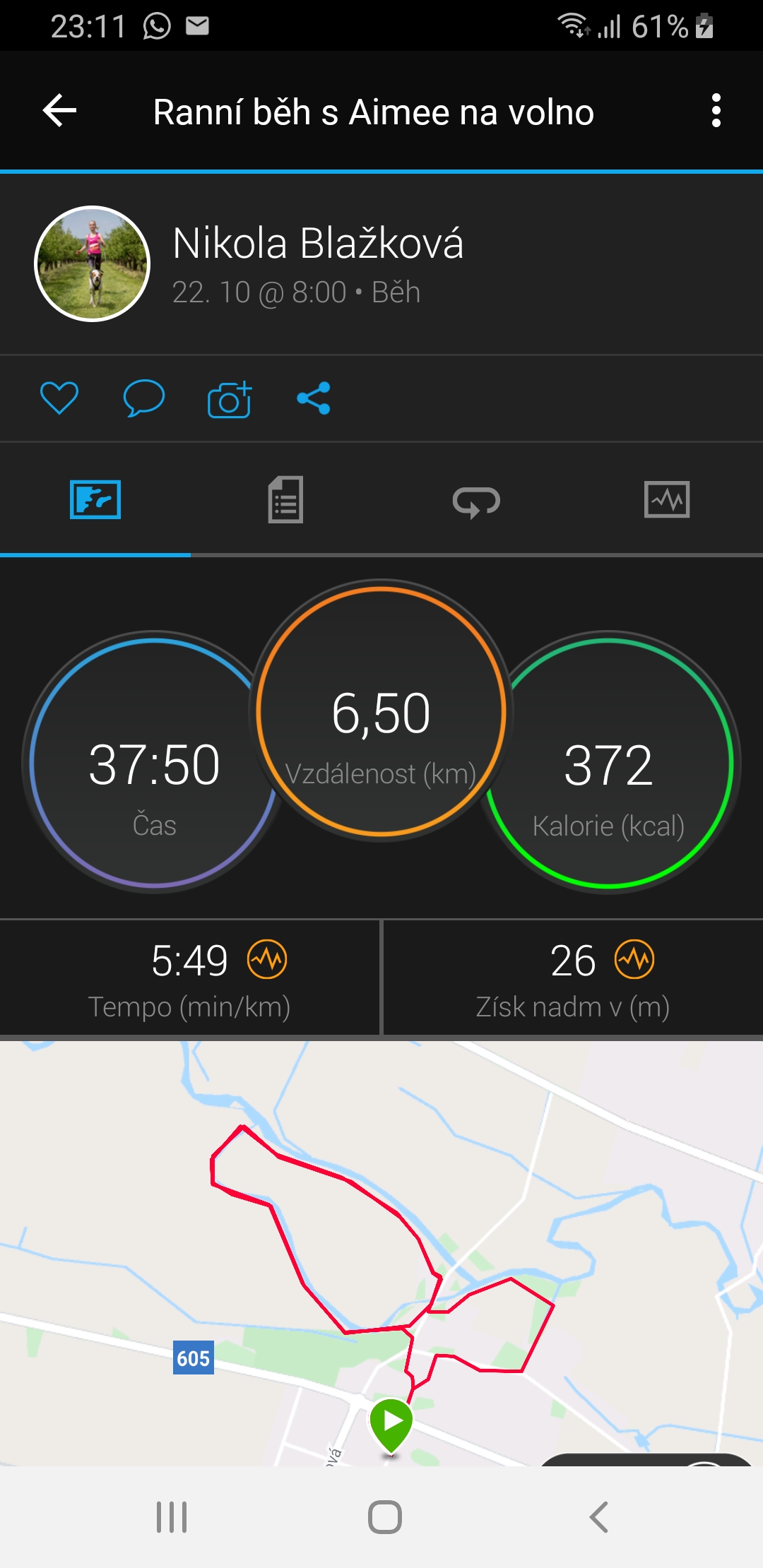Open comments via the speech bubble icon
The width and height of the screenshot is (763, 1568).
coord(144,398)
